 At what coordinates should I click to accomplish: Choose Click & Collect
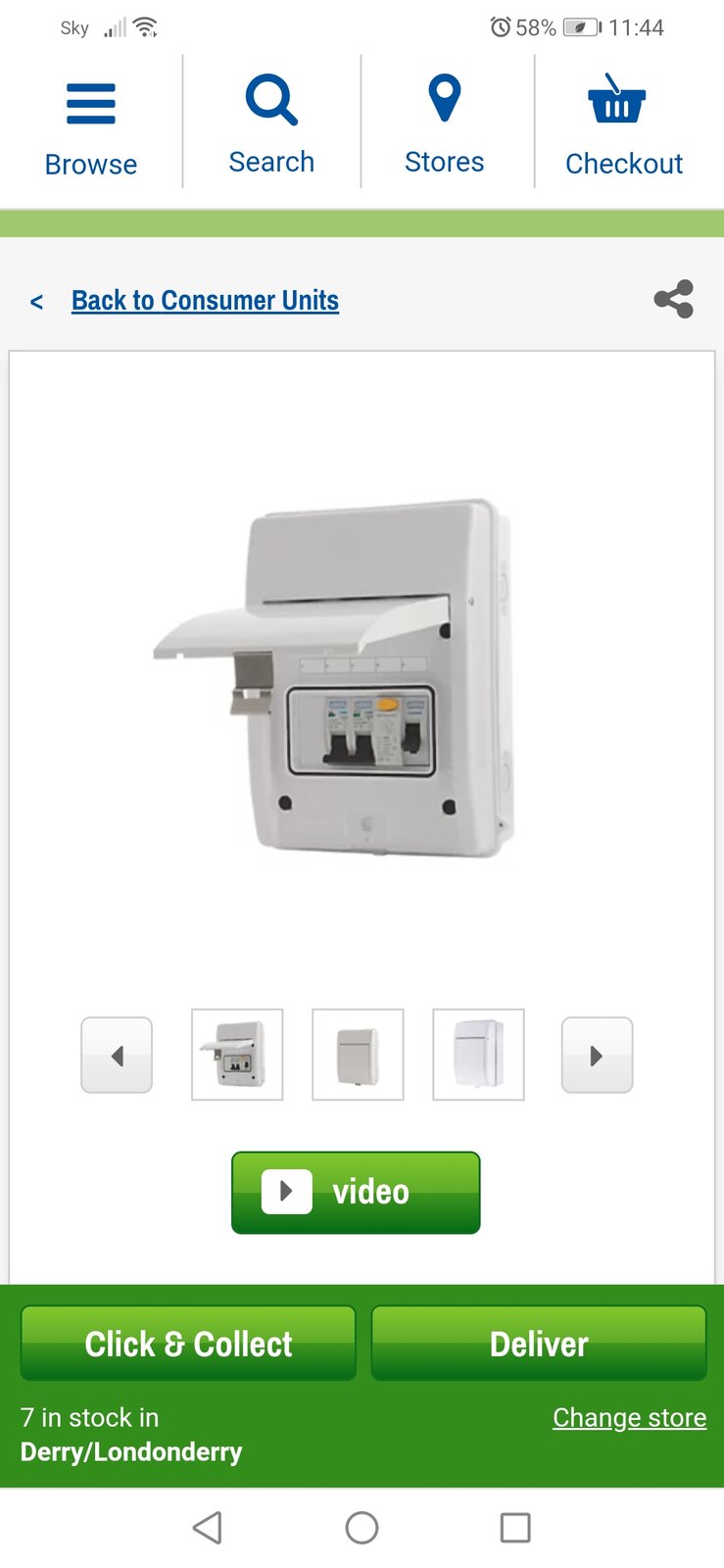188,1344
